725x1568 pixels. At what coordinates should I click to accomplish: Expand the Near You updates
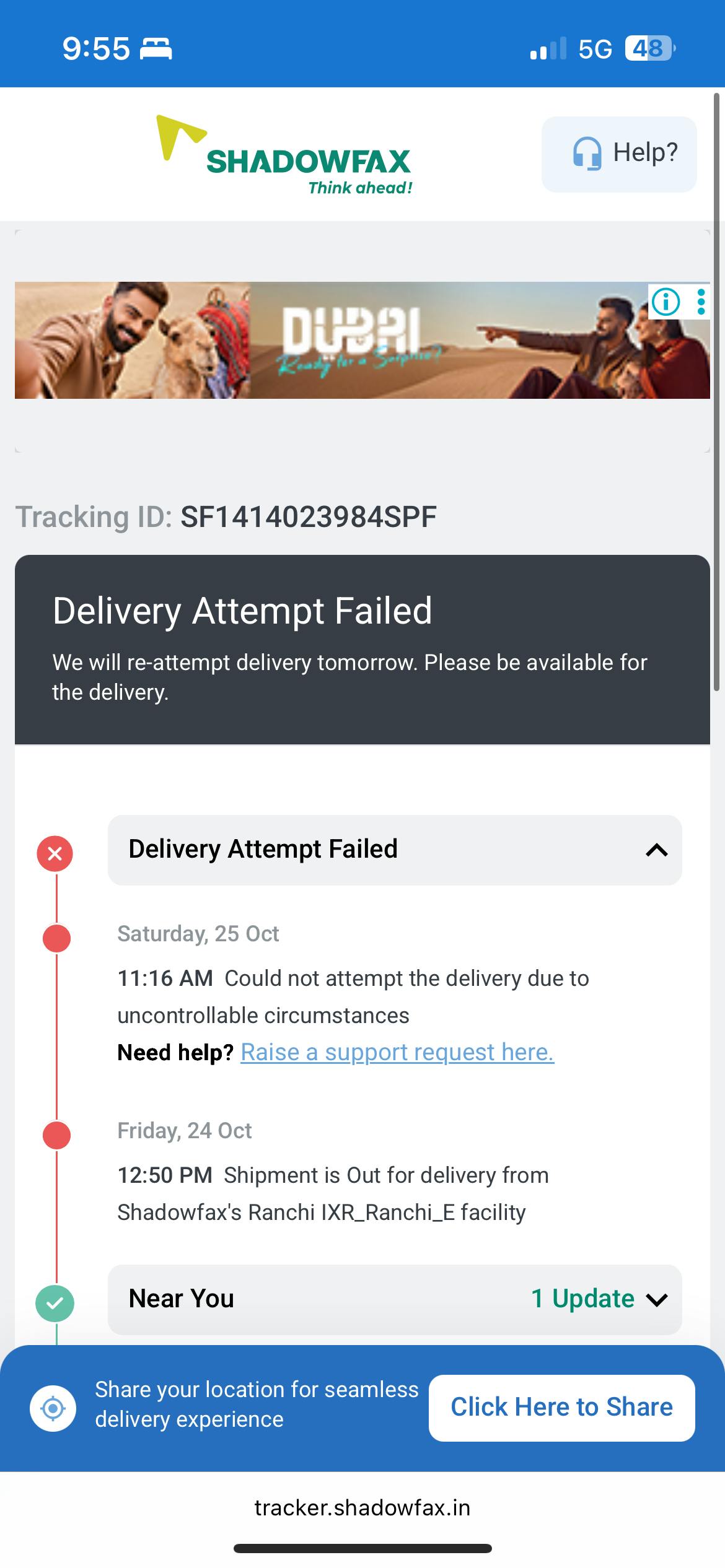click(656, 1299)
